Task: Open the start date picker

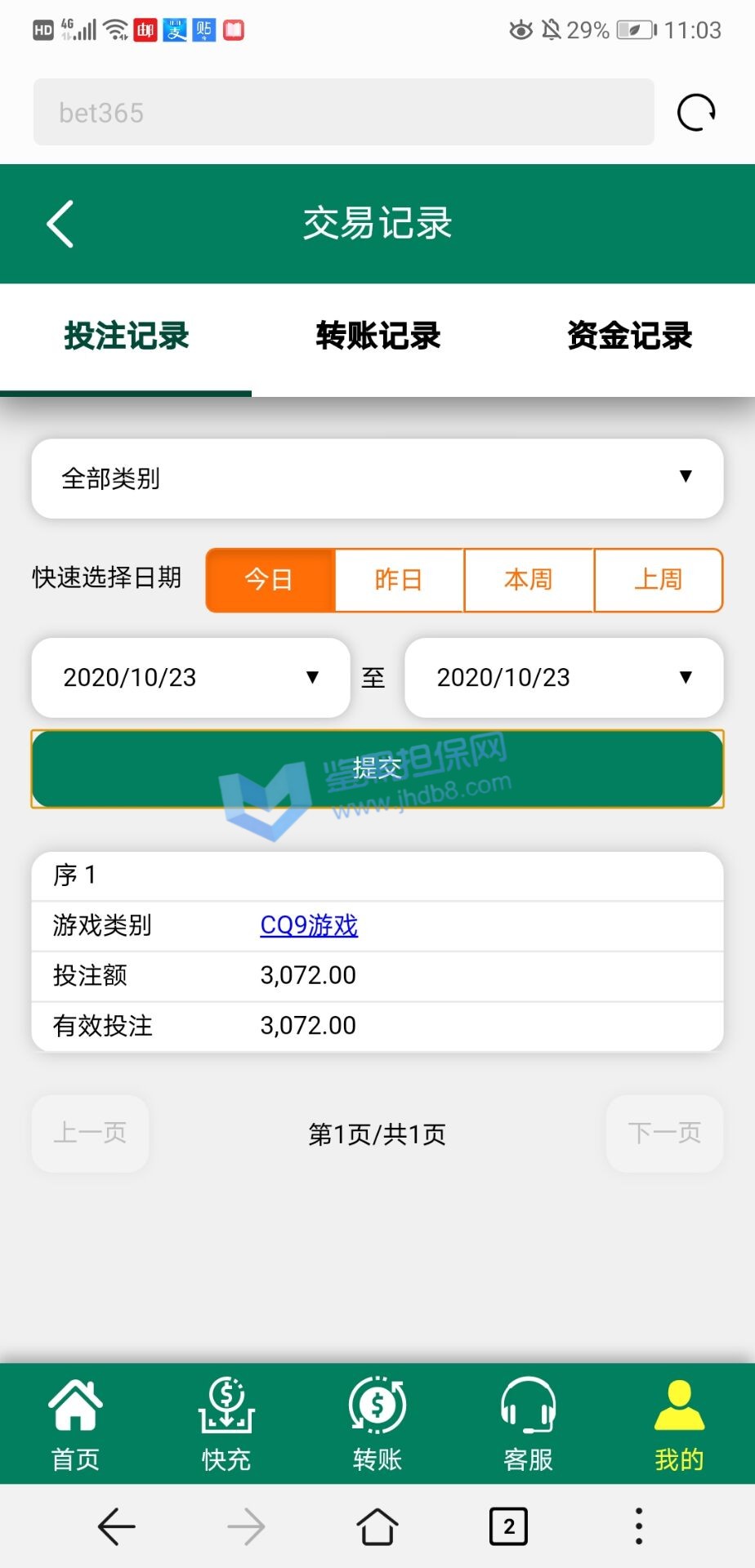Action: [190, 678]
